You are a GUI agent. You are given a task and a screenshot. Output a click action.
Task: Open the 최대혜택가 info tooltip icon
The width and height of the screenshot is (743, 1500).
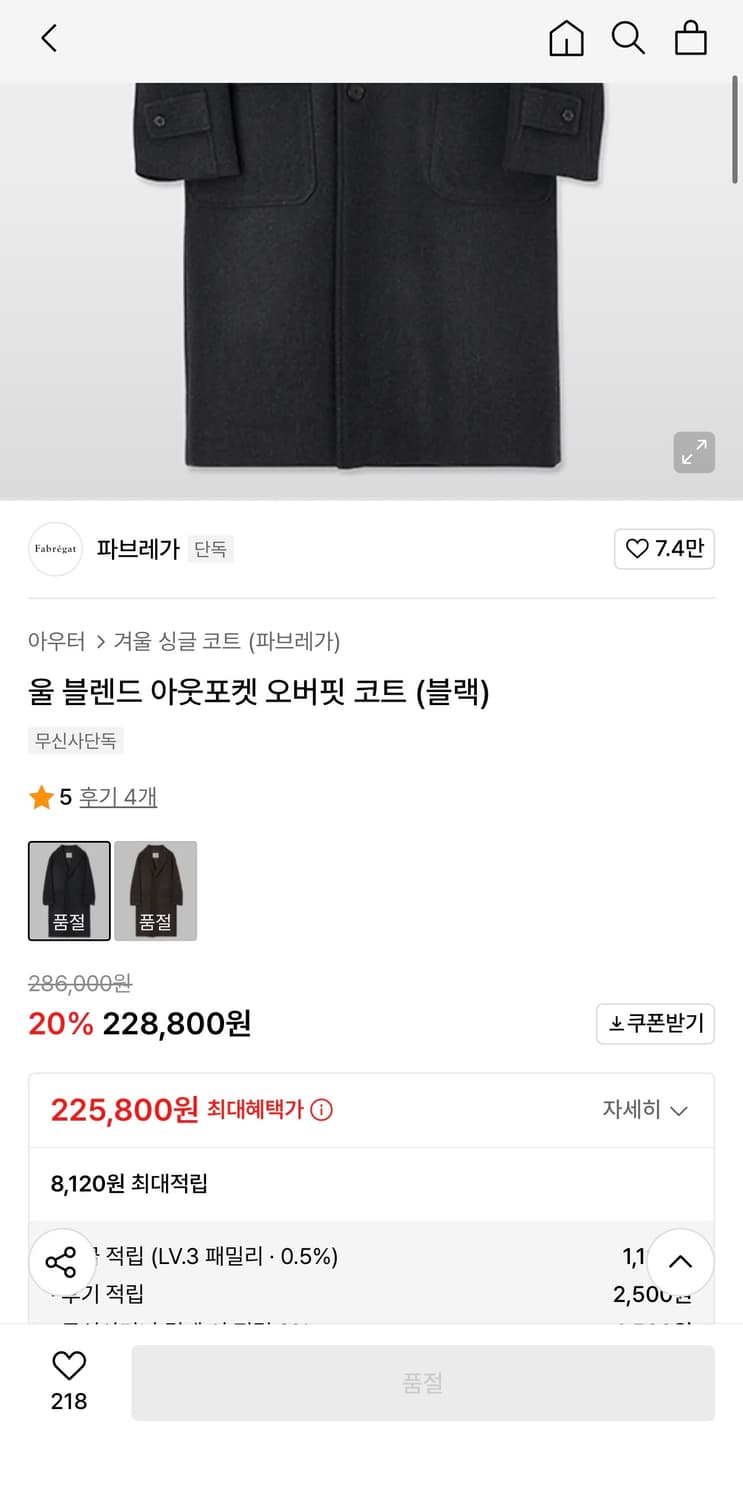click(x=319, y=1109)
